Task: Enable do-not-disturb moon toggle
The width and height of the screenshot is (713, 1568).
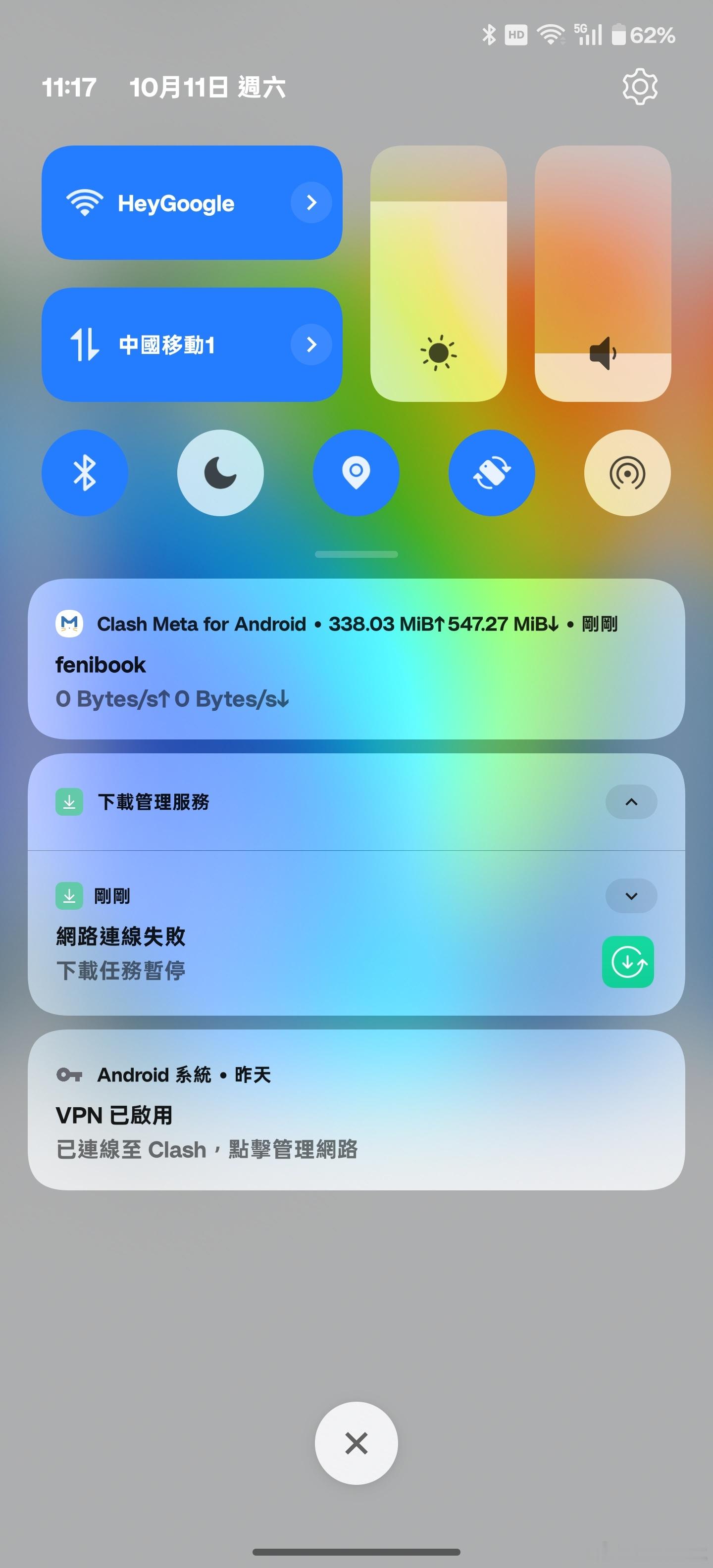Action: click(220, 473)
